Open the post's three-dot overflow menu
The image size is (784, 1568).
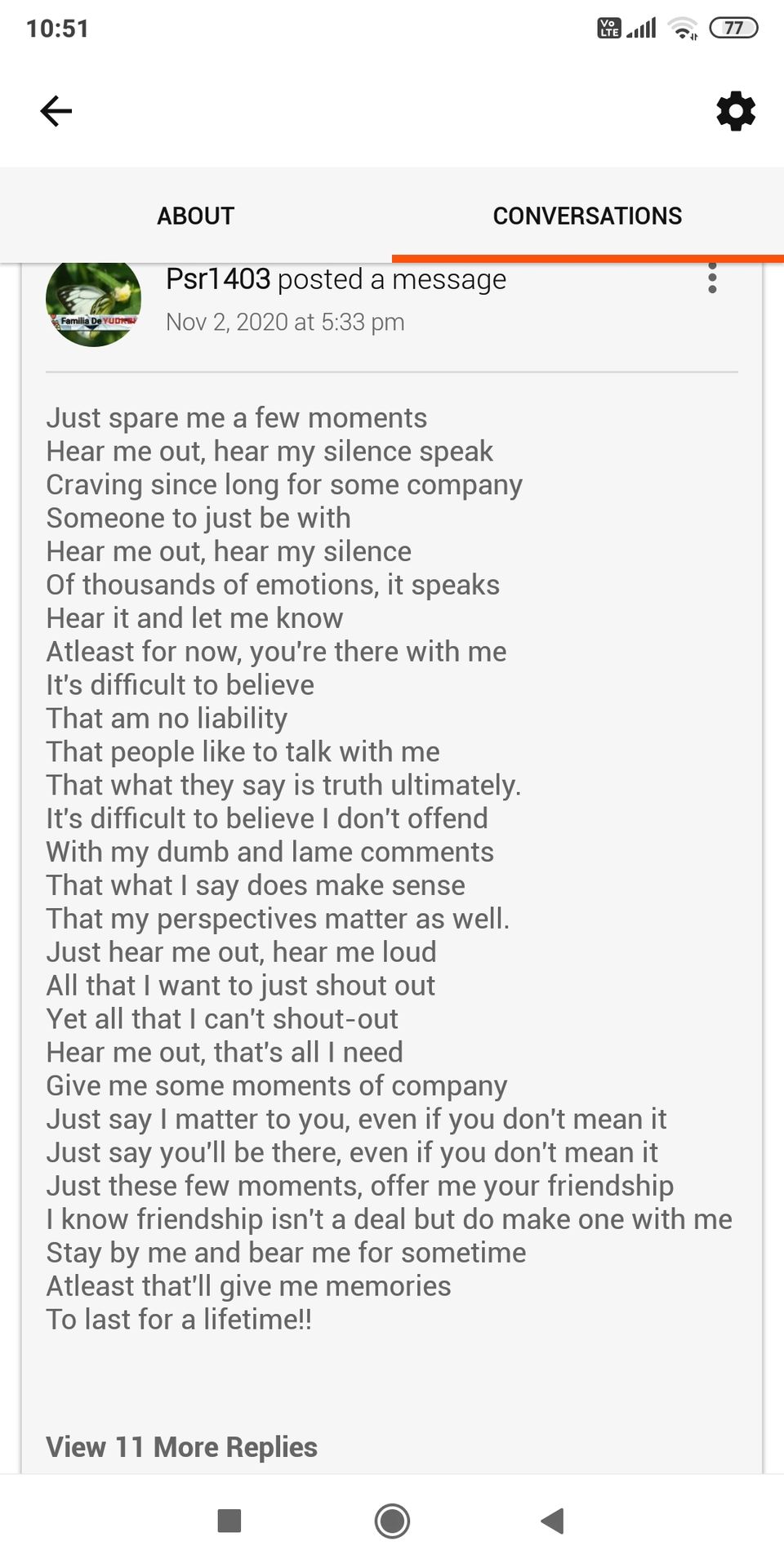(x=713, y=278)
